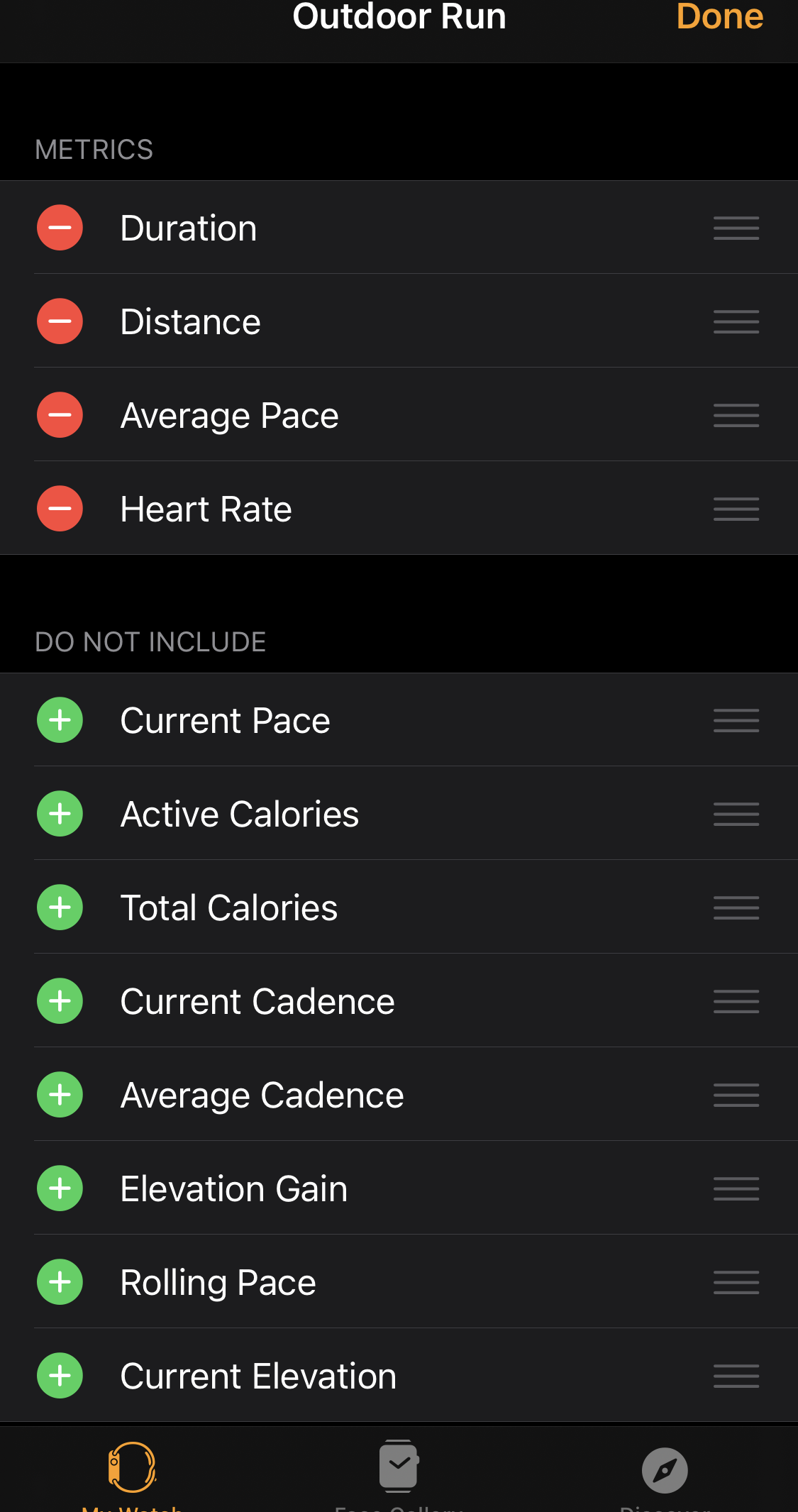
Task: Open the Face Gallery tab
Action: 399,1474
